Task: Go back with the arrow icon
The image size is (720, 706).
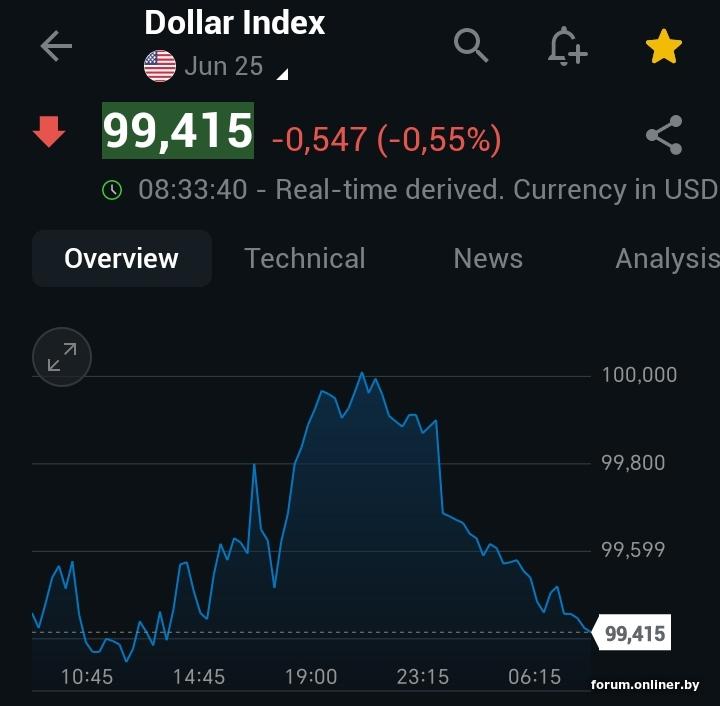Action: click(x=56, y=46)
